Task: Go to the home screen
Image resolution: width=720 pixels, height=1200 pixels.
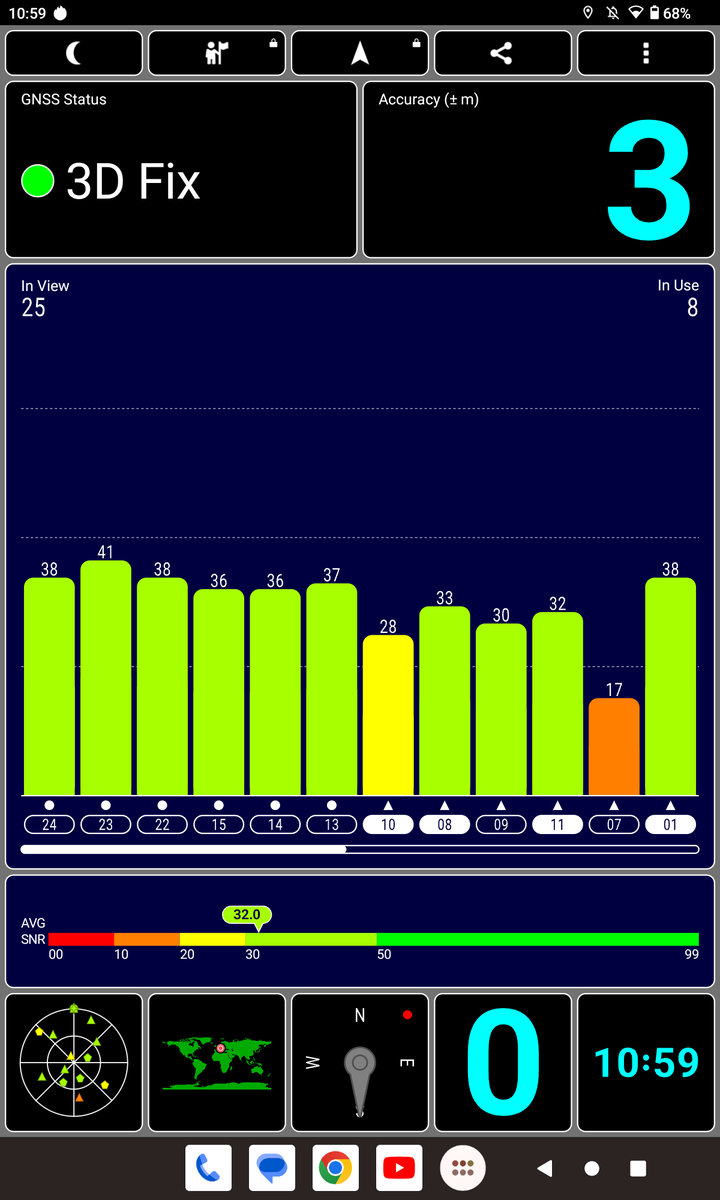Action: click(x=592, y=1168)
